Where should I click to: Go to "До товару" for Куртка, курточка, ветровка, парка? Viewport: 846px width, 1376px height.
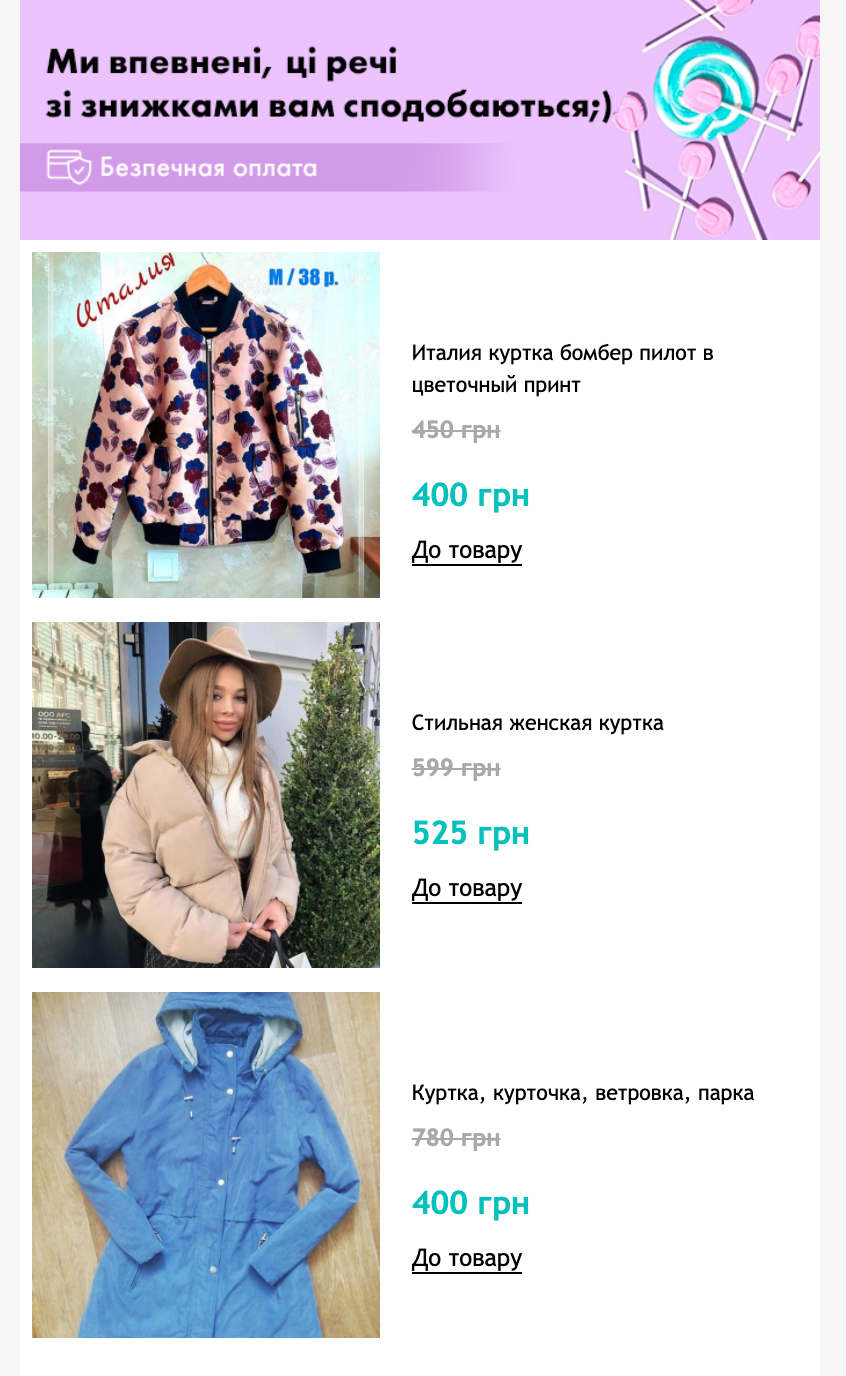[467, 1259]
